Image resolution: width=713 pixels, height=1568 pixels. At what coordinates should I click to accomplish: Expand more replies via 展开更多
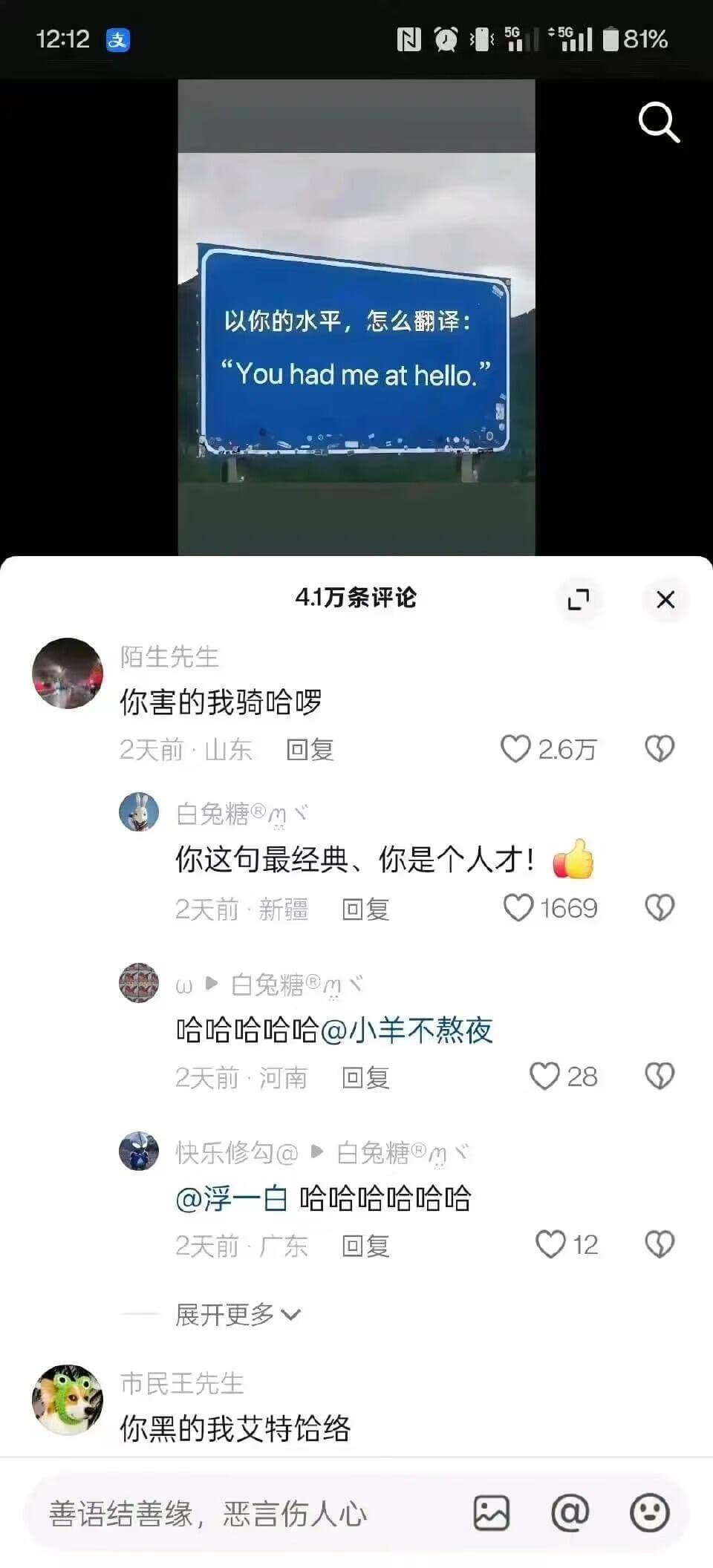click(236, 1314)
